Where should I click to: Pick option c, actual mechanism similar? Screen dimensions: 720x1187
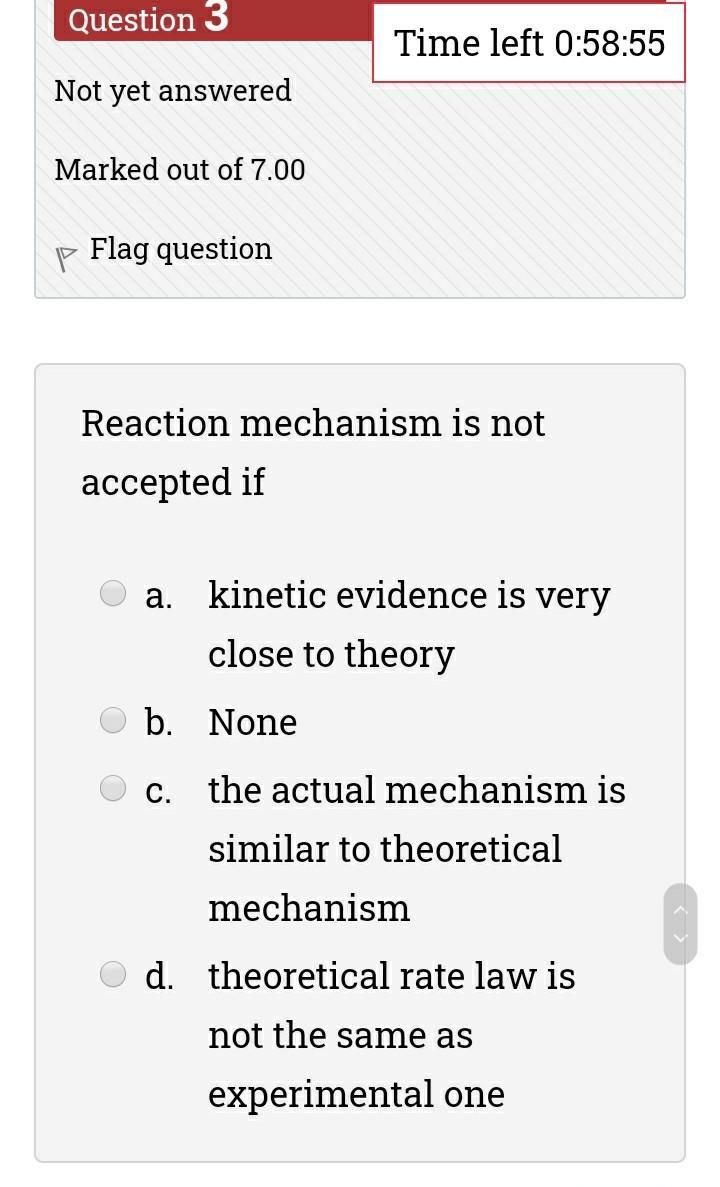coord(114,789)
